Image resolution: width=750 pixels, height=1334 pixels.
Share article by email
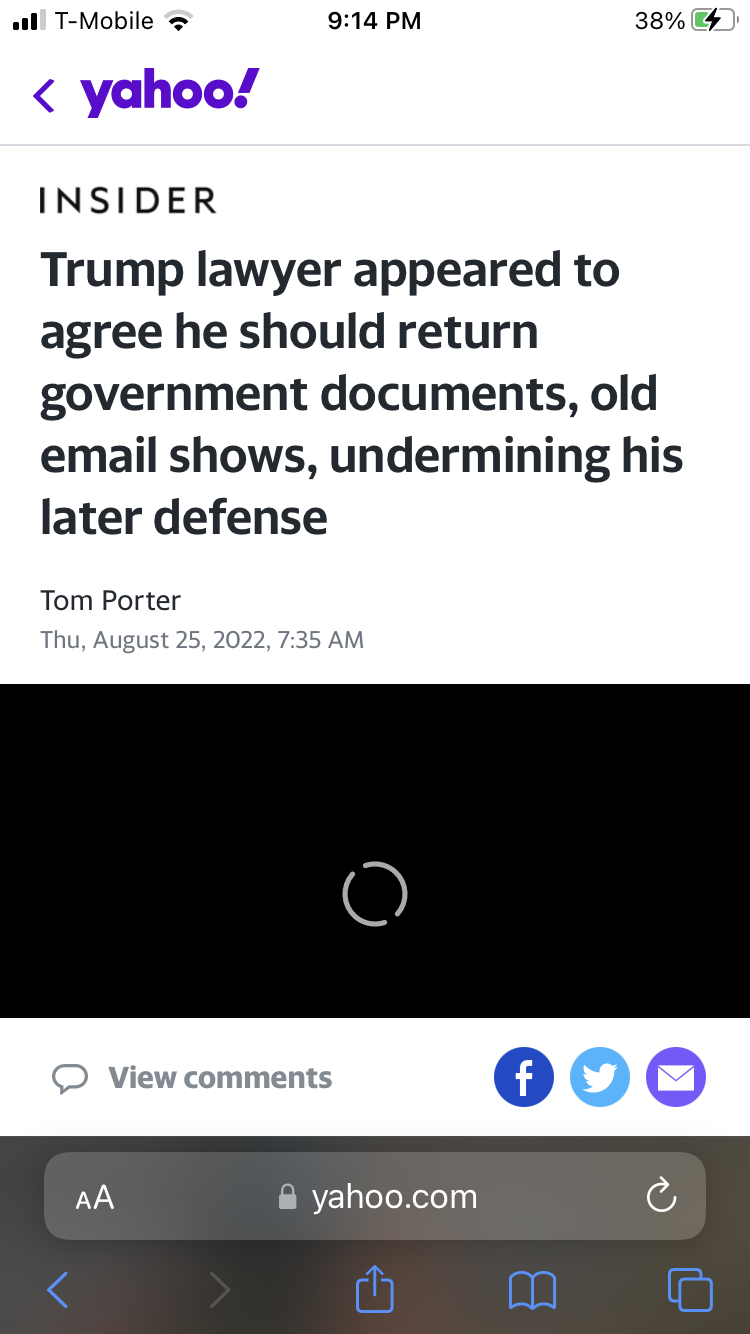tap(676, 1078)
